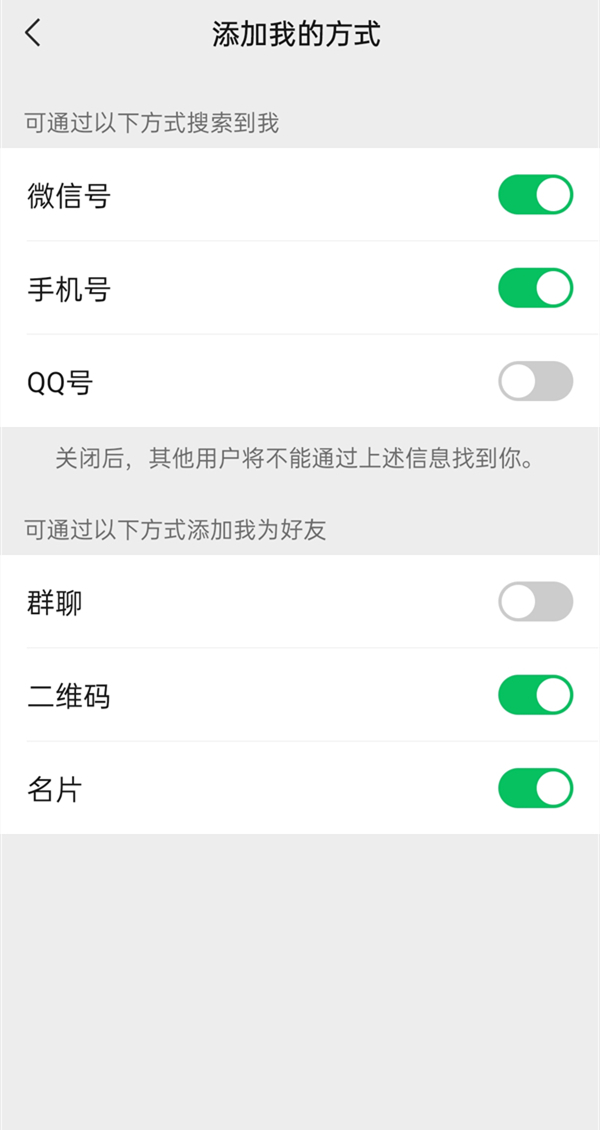This screenshot has height=1130, width=600.
Task: Turn off the 微信号 search switch
Action: 535,195
